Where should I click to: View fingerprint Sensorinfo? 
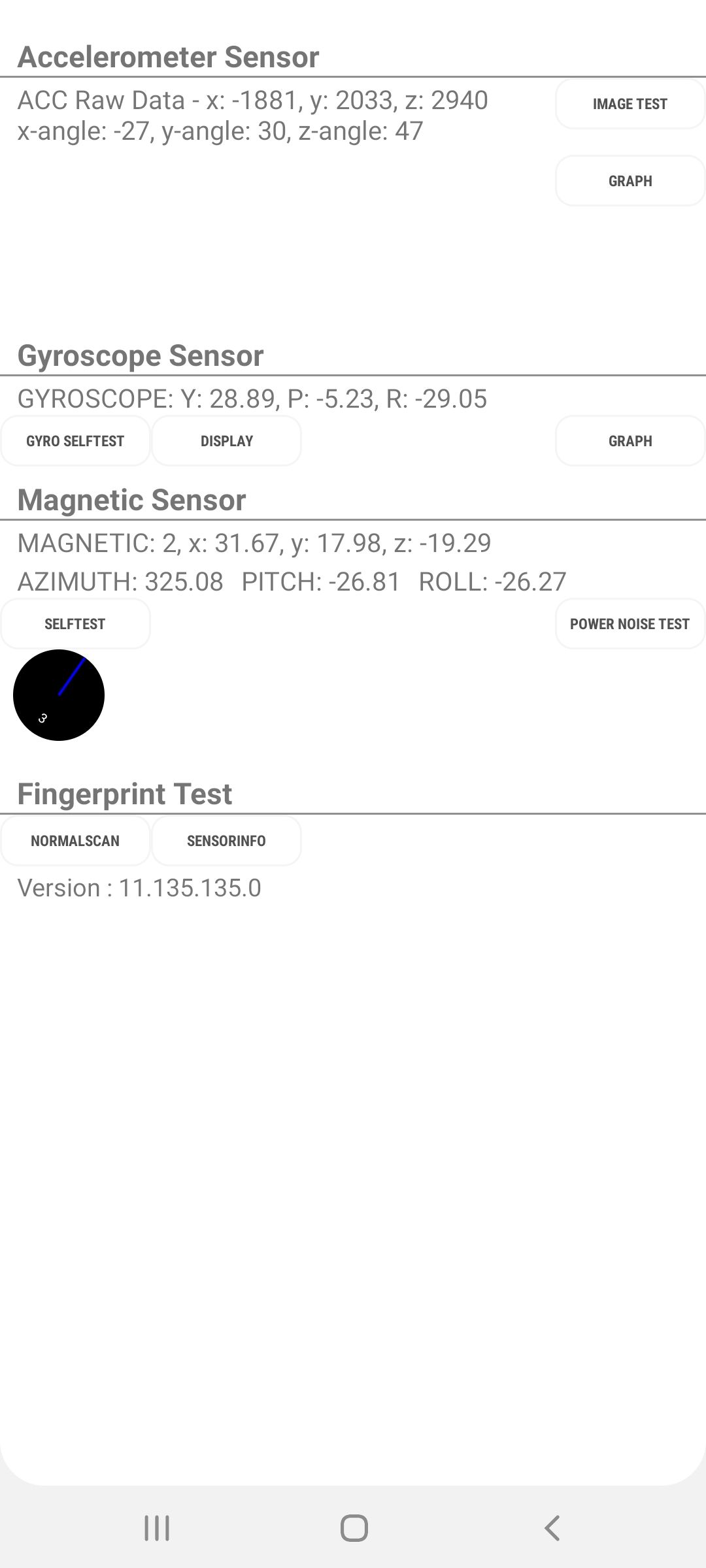226,841
